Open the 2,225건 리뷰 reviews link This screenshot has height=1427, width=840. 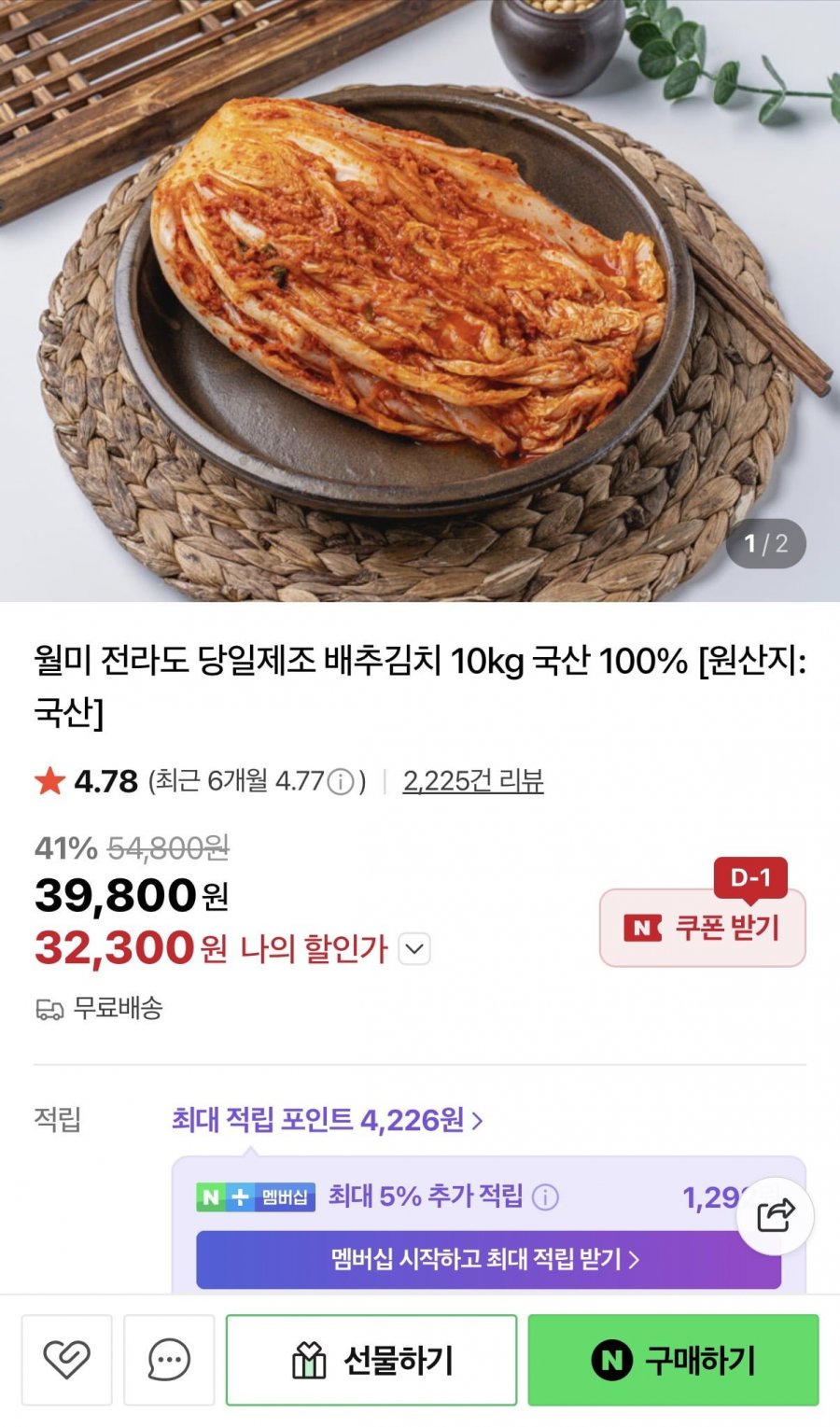point(472,780)
